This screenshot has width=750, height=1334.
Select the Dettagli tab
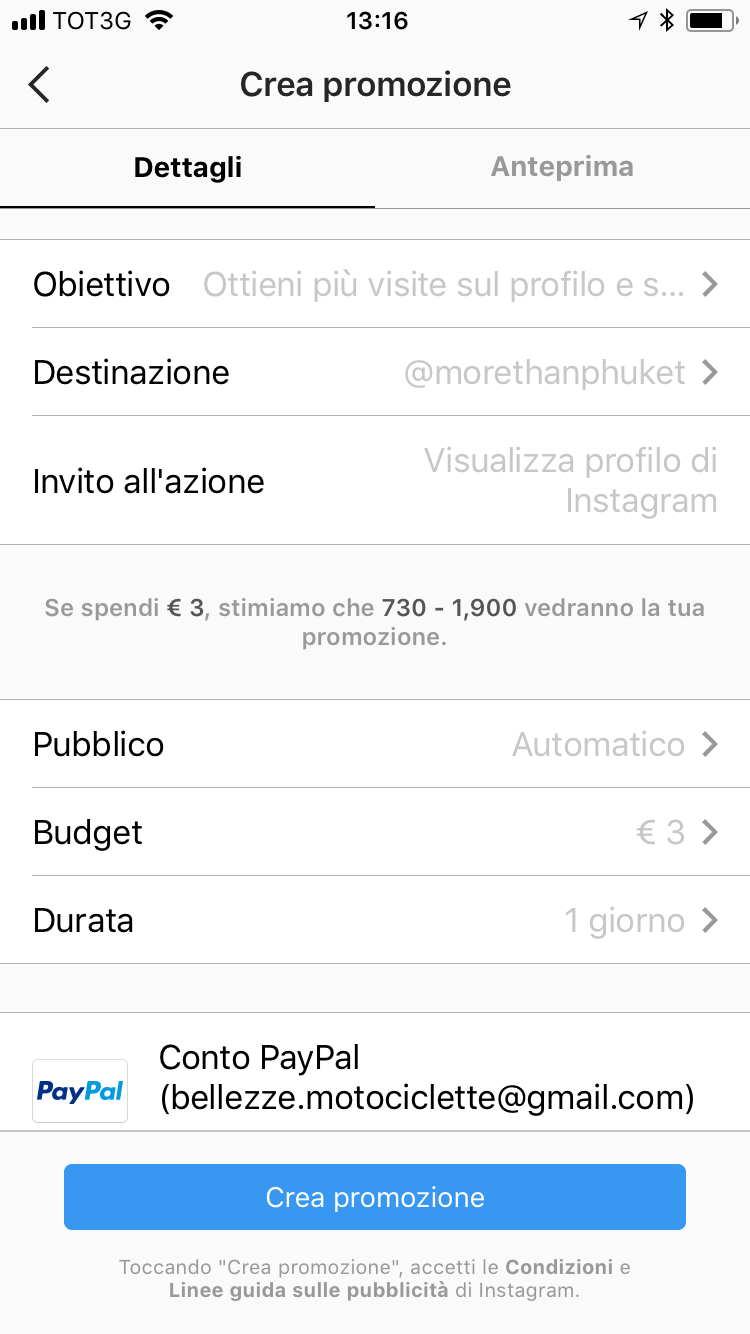point(188,167)
